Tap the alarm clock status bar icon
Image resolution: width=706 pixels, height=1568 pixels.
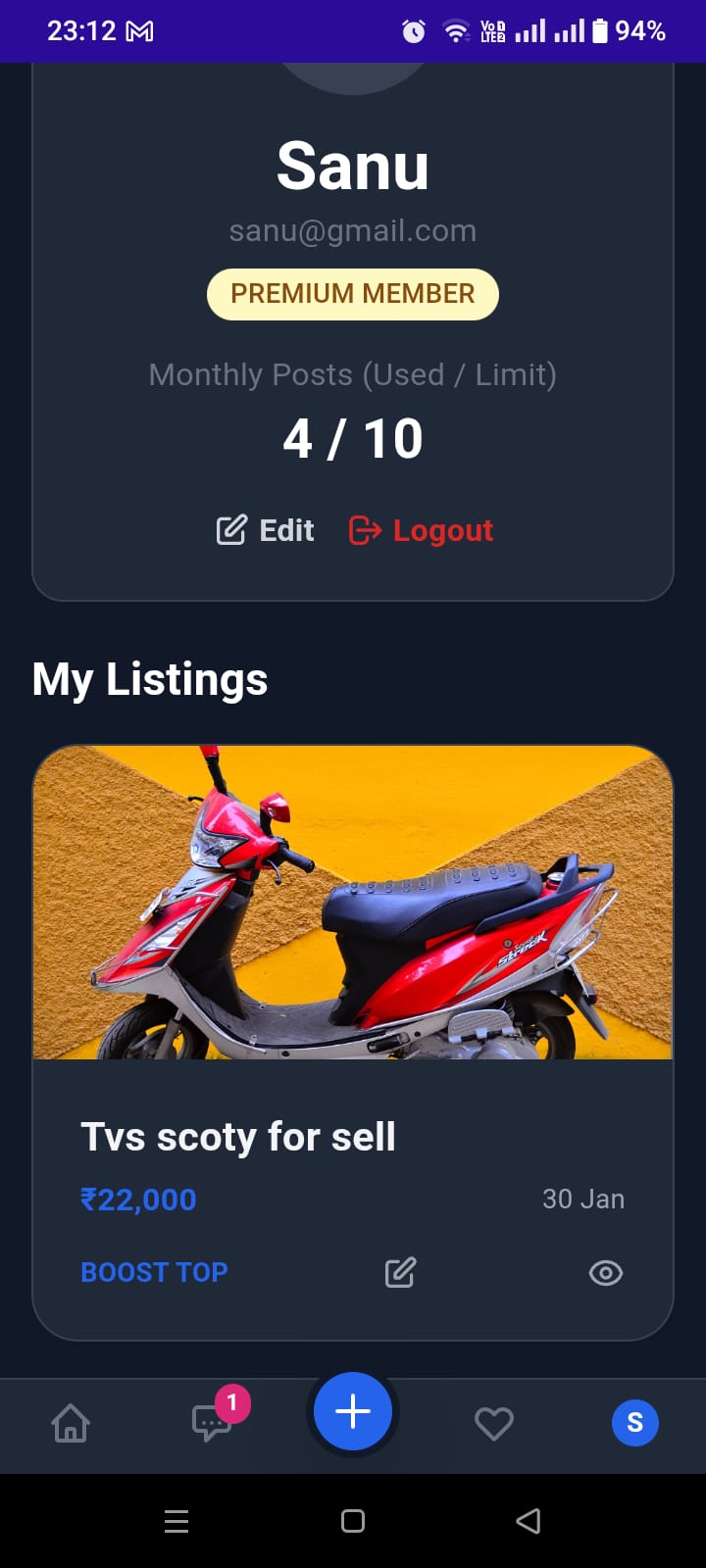[x=413, y=30]
